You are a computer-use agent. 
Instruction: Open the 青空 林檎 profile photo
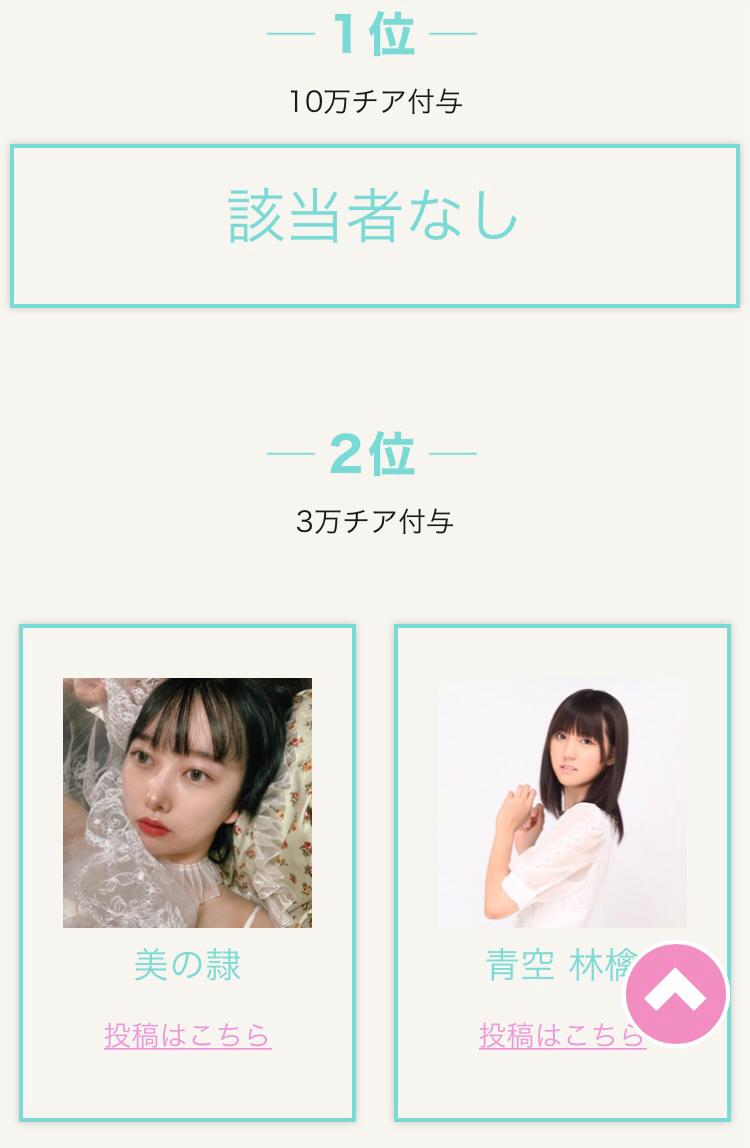(x=562, y=803)
